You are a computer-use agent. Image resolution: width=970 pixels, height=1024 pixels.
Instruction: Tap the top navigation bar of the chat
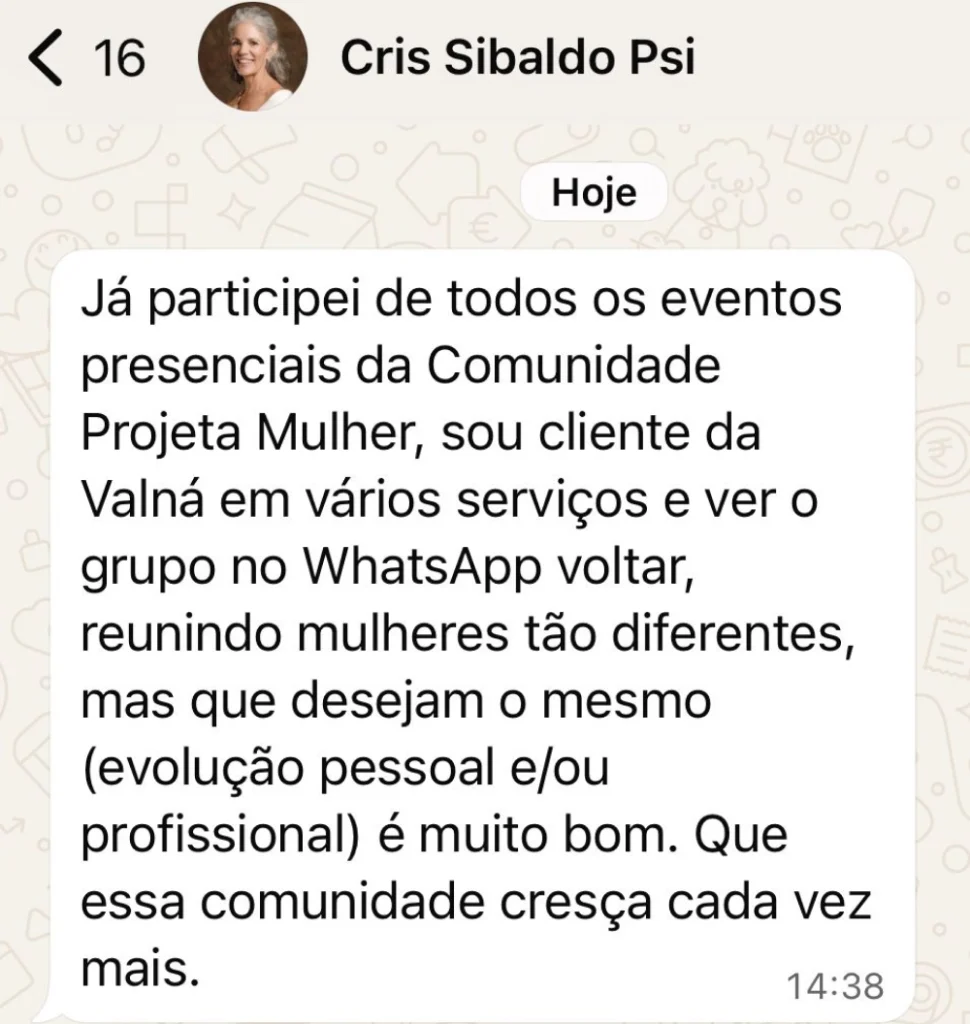[x=485, y=57]
